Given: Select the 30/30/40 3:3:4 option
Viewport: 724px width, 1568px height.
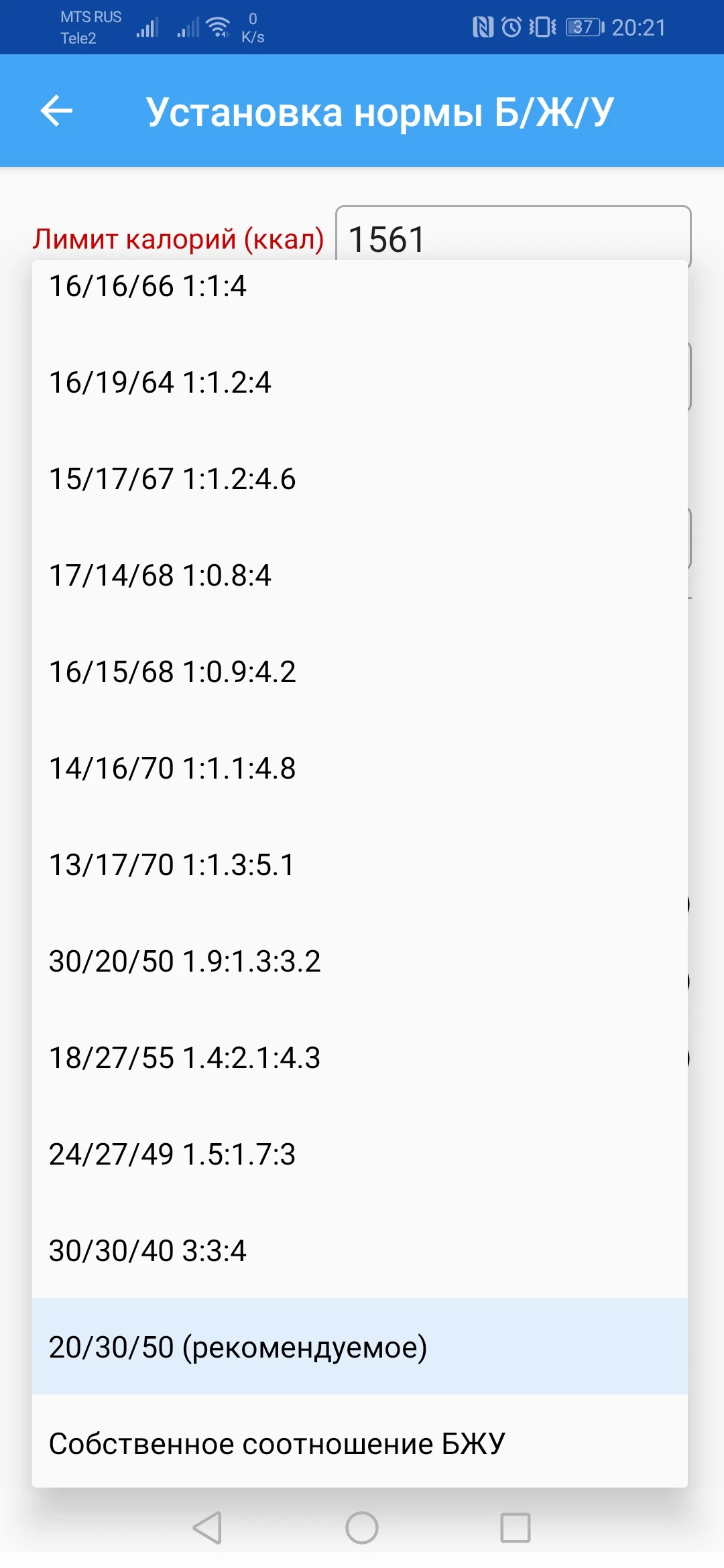Looking at the screenshot, I should click(x=148, y=1249).
